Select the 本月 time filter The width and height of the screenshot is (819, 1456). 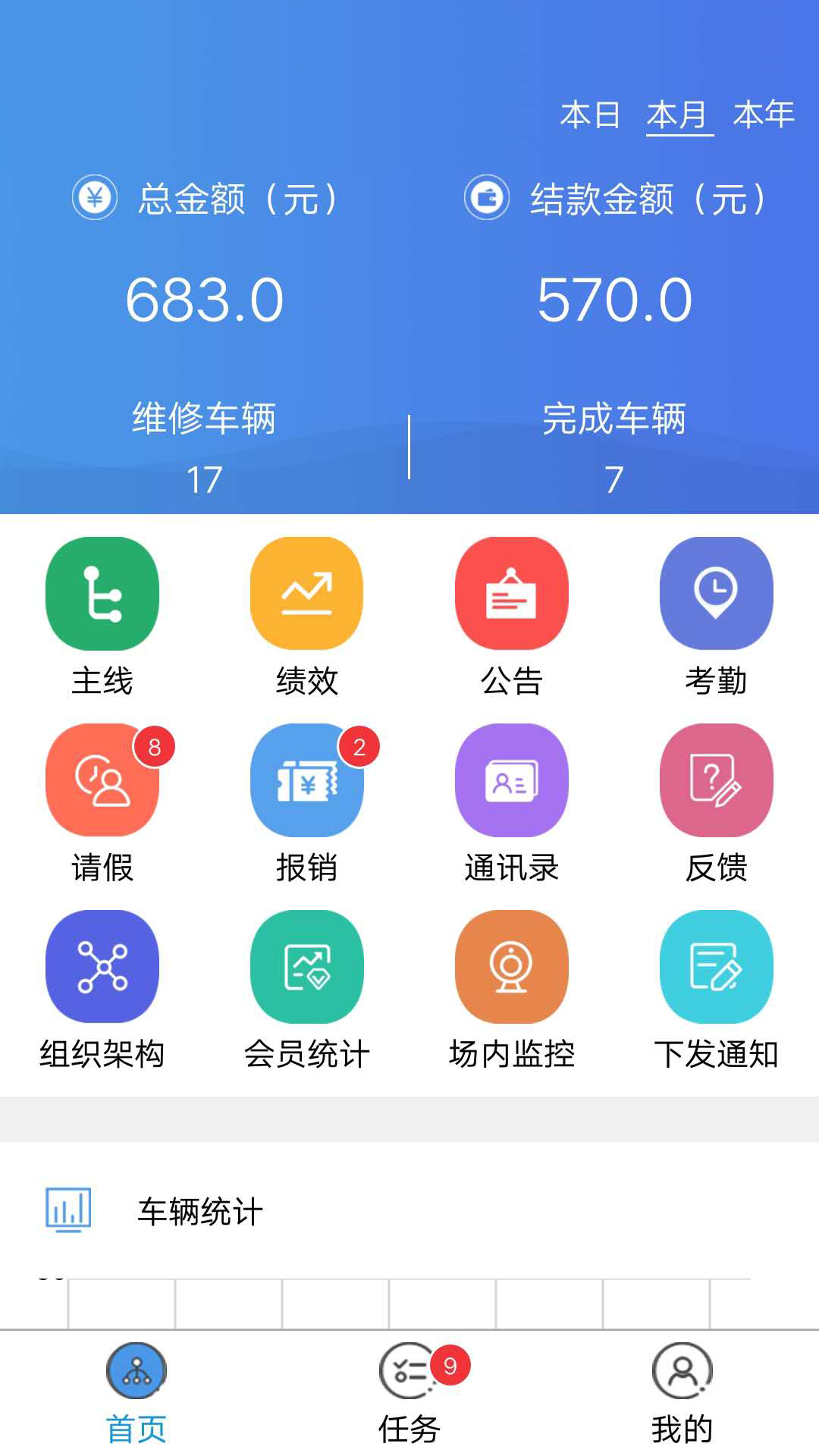tap(679, 115)
